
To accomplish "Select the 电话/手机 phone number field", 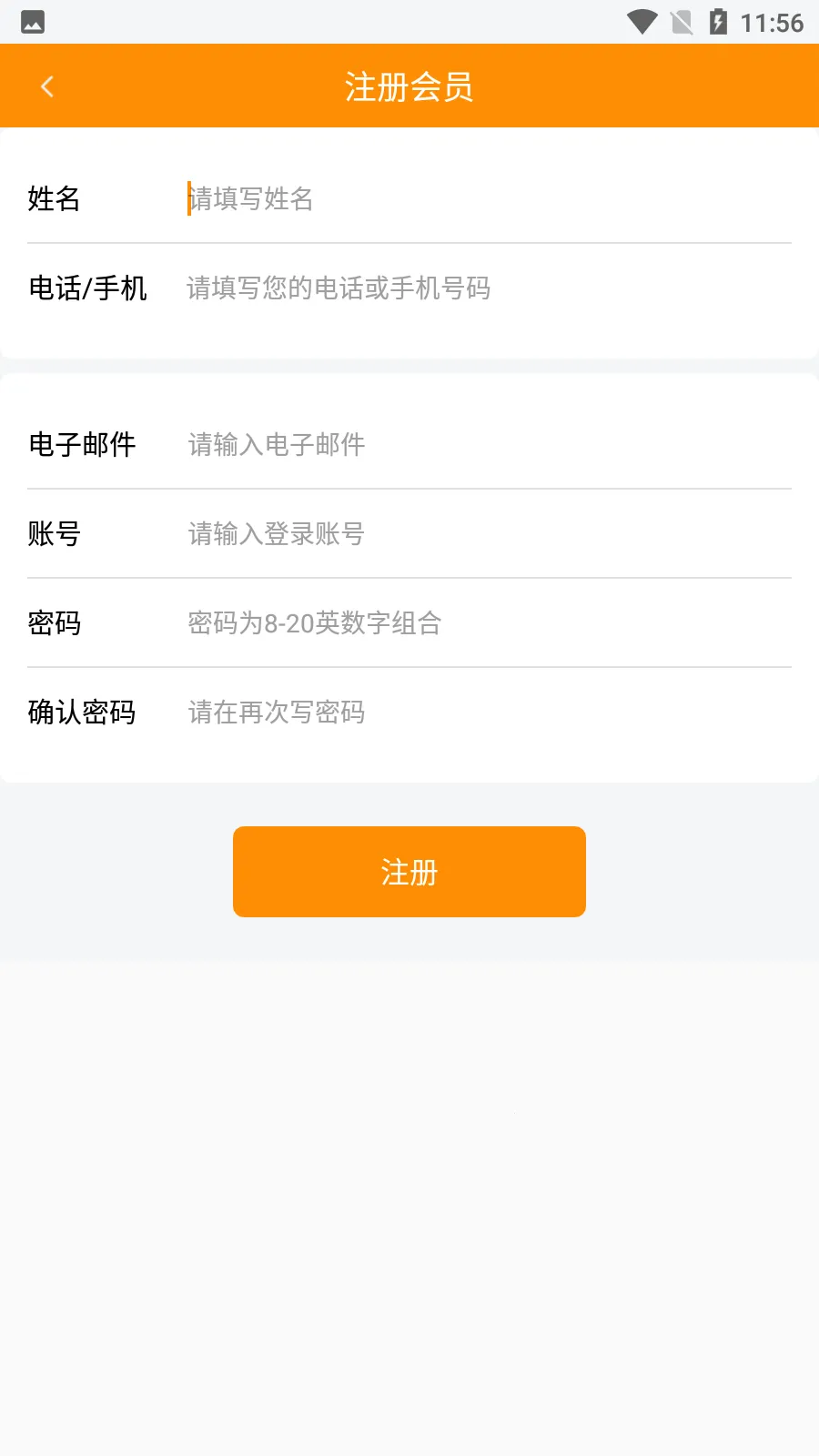I will pos(482,288).
